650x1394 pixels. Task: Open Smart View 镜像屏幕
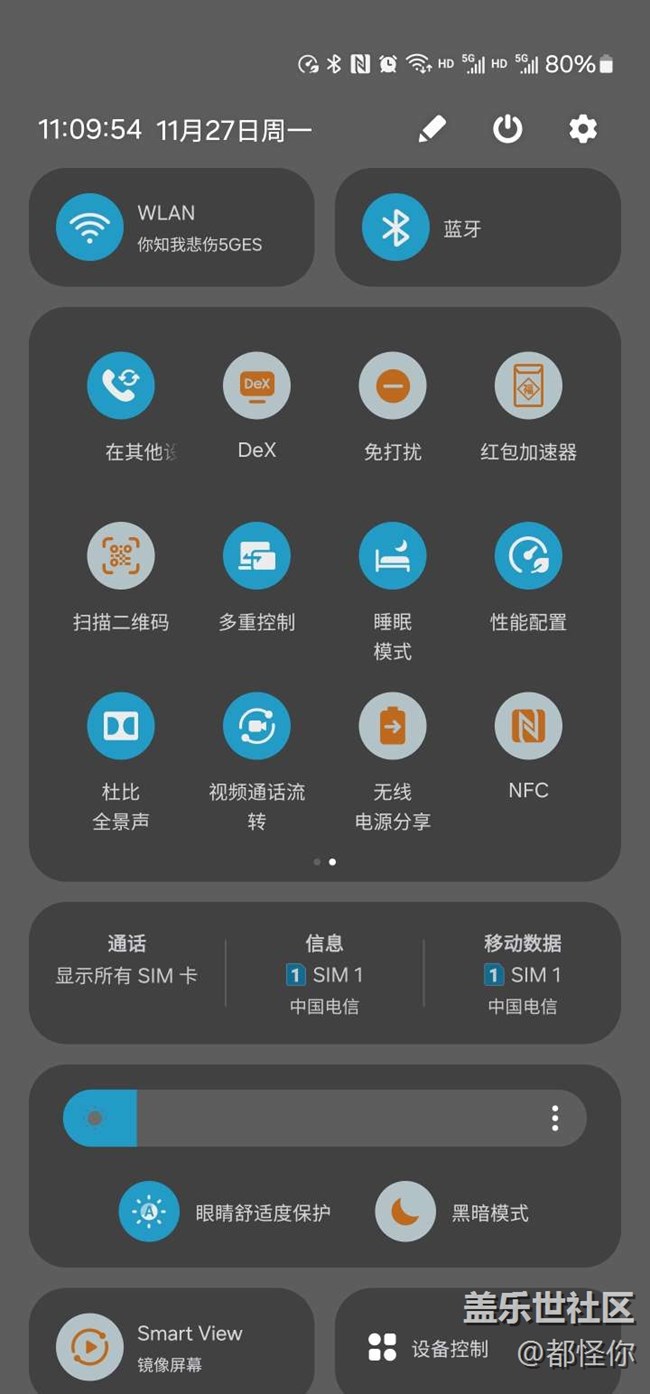pyautogui.click(x=171, y=1345)
